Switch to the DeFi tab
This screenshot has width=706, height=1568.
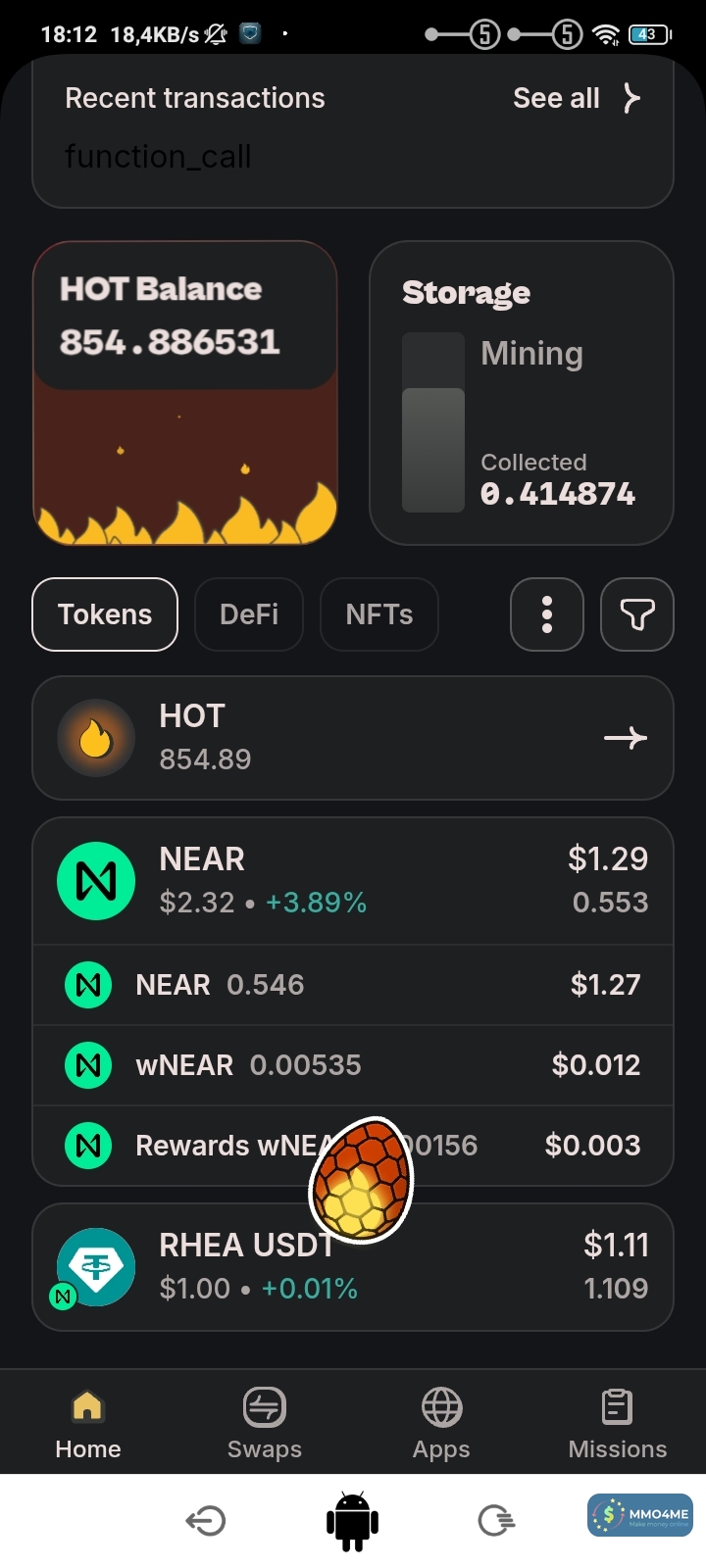249,614
